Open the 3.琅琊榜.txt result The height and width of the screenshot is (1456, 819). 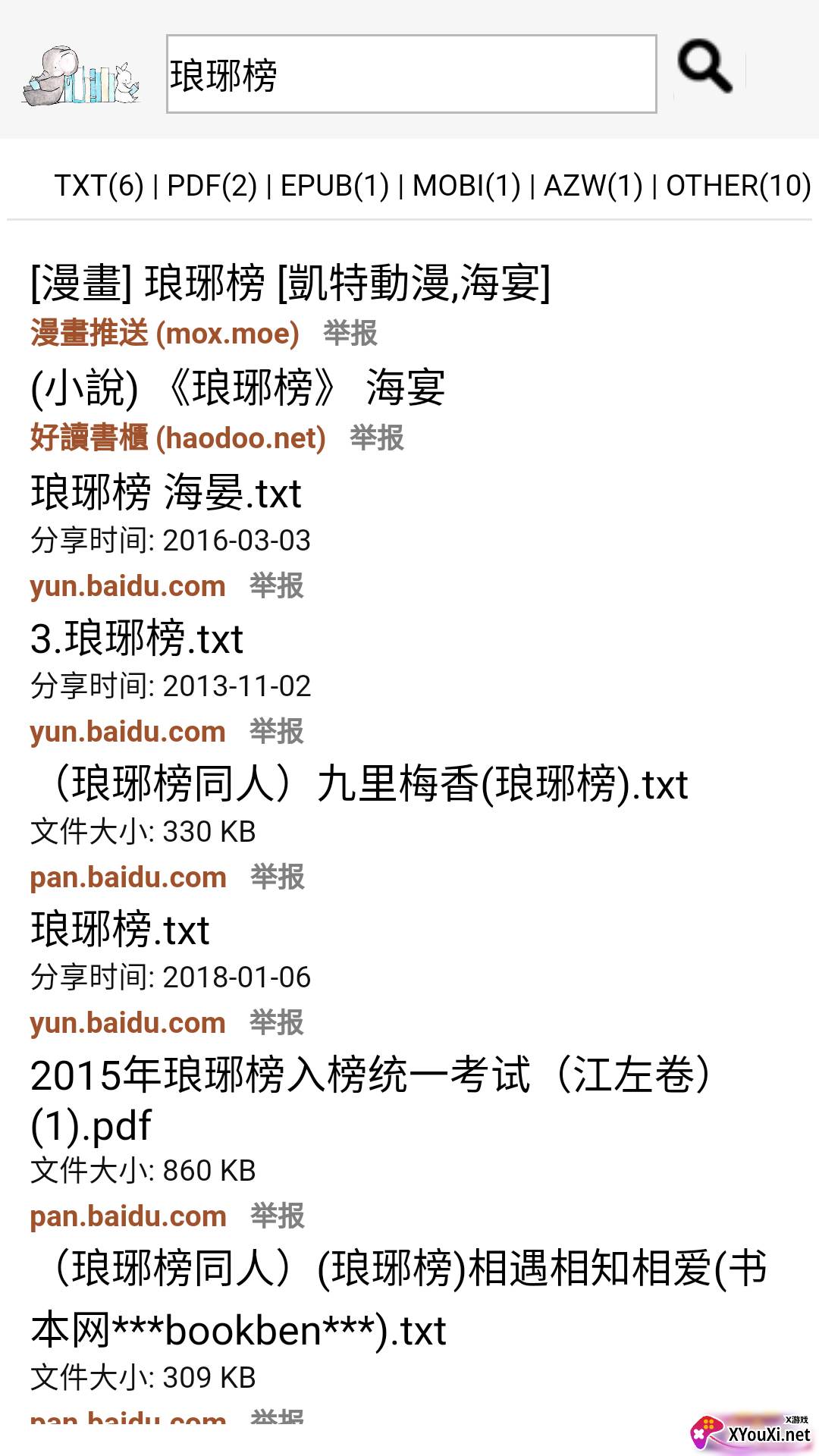(136, 639)
